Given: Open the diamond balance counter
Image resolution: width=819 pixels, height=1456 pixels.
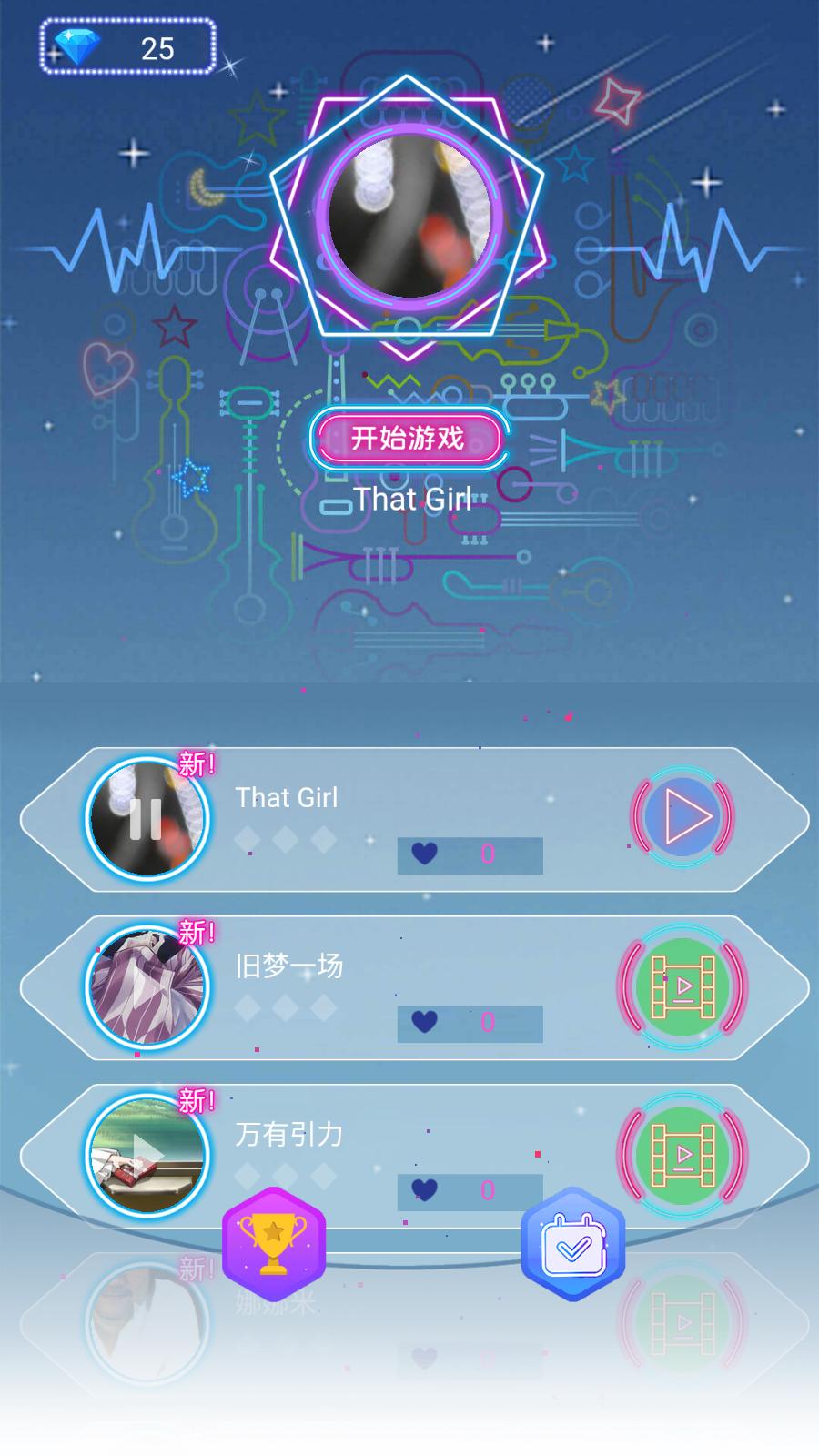Looking at the screenshot, I should pyautogui.click(x=128, y=46).
